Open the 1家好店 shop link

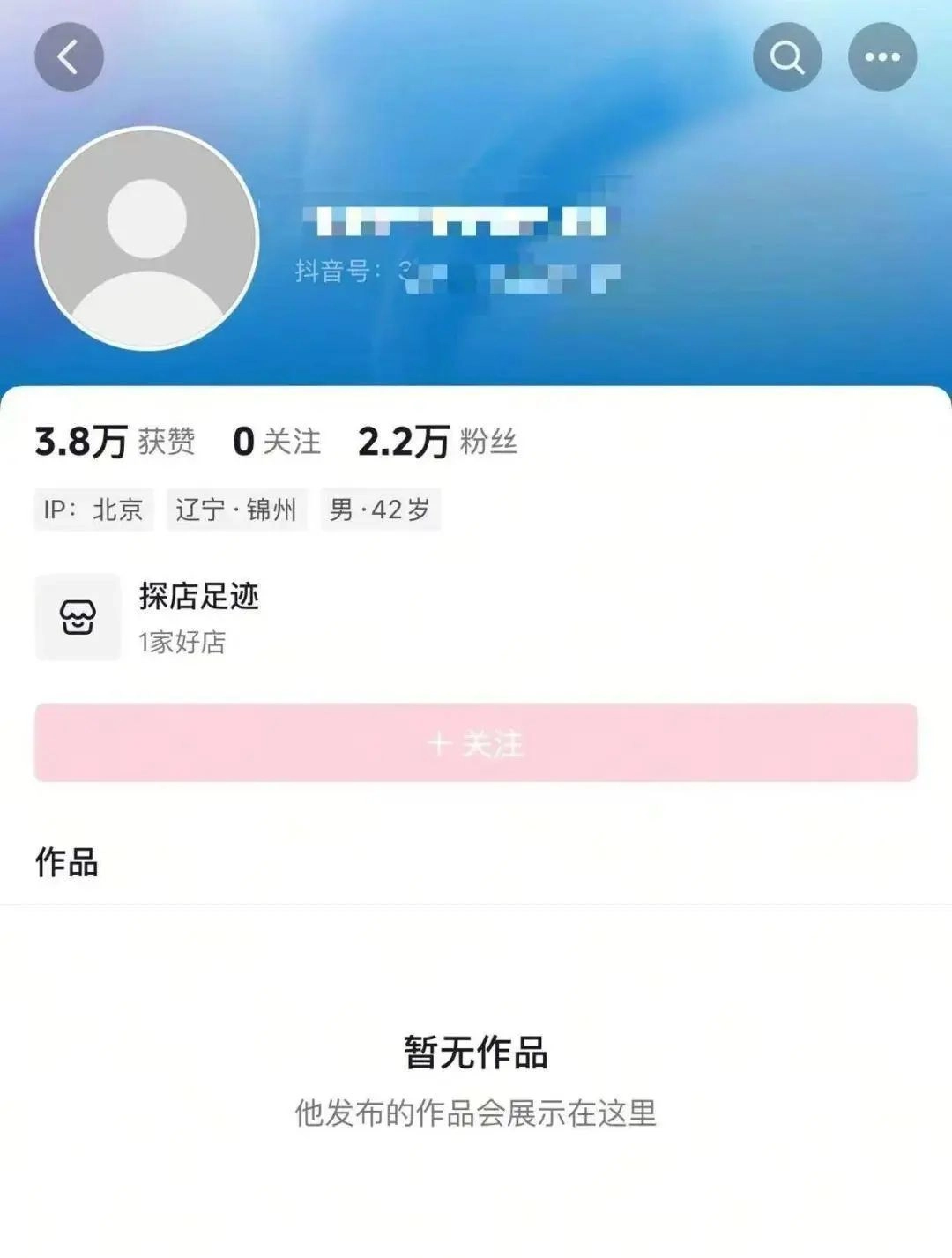coord(181,642)
